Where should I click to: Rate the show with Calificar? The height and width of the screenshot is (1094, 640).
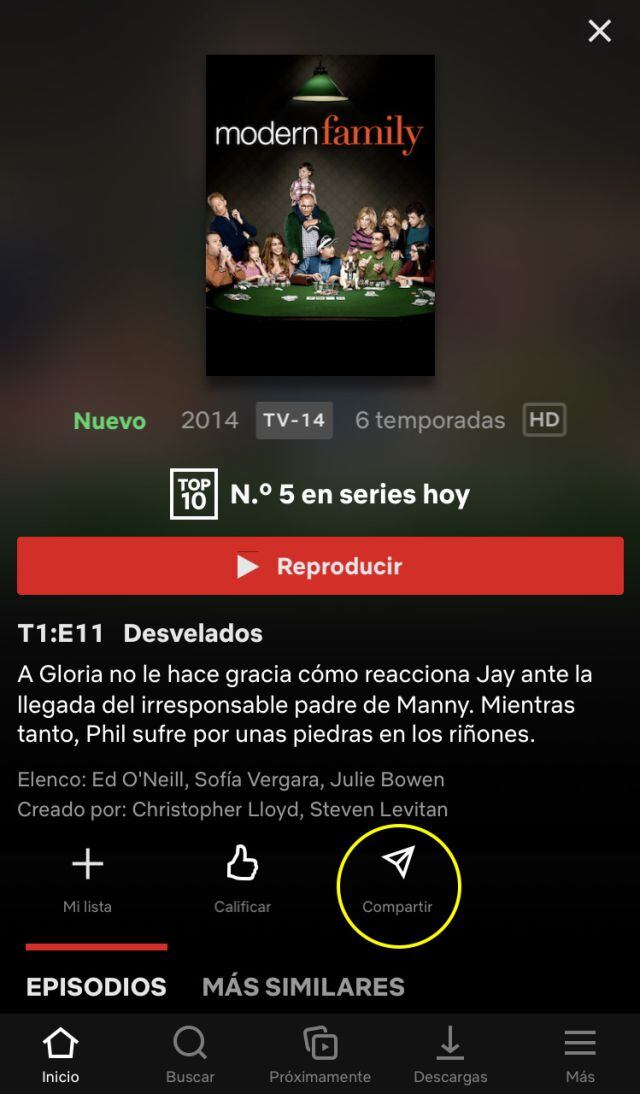pyautogui.click(x=242, y=878)
